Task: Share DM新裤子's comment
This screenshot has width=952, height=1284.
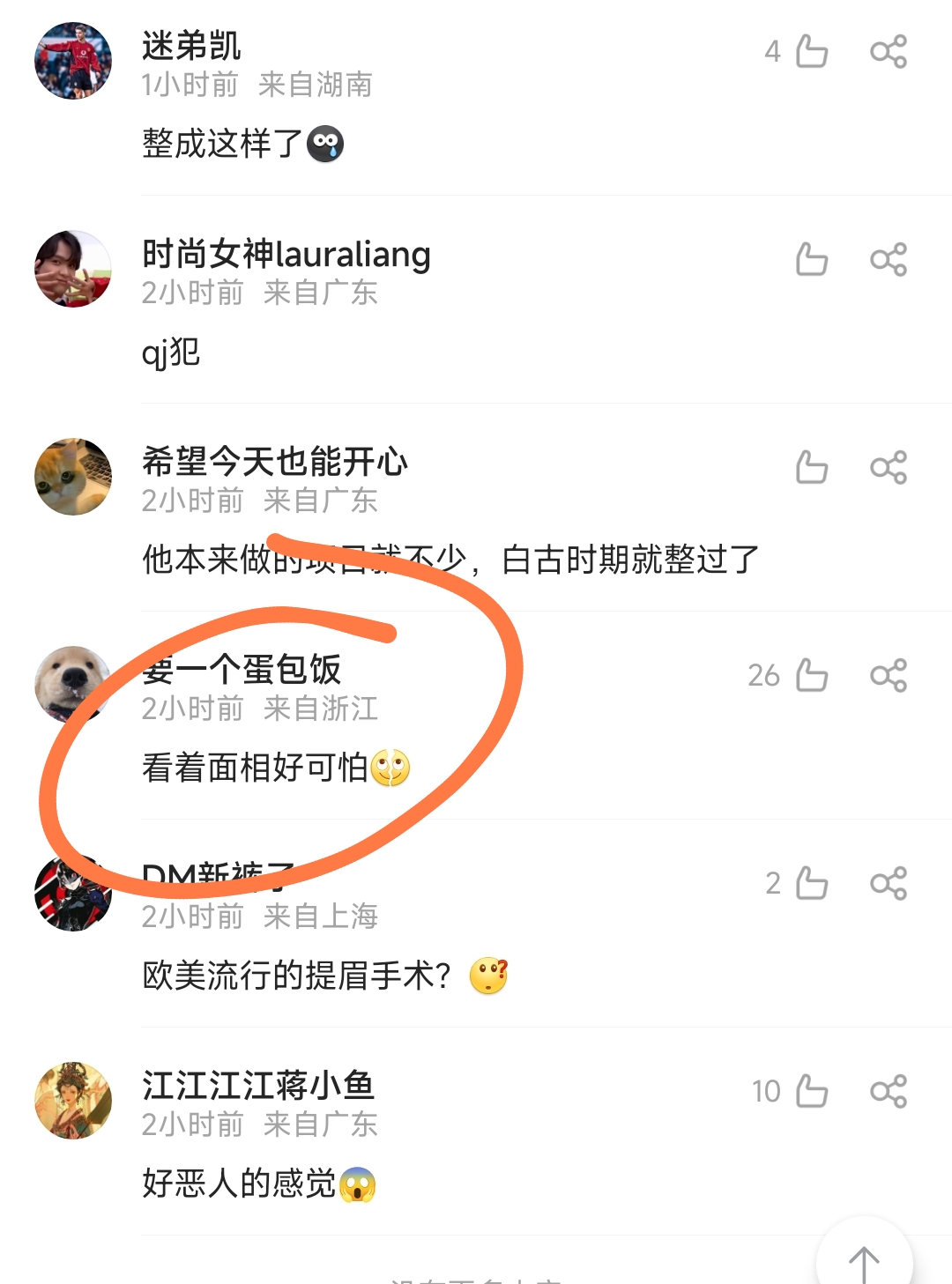Action: tap(890, 883)
